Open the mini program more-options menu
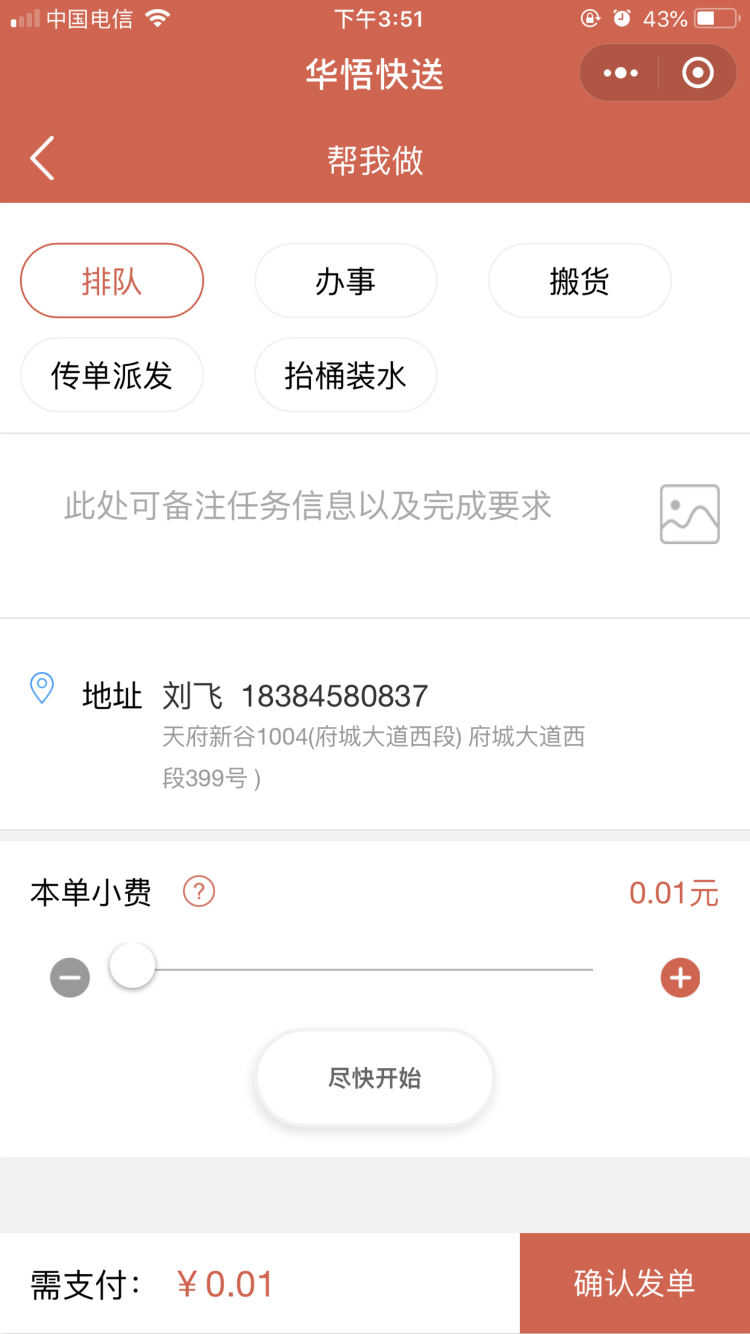 (620, 73)
